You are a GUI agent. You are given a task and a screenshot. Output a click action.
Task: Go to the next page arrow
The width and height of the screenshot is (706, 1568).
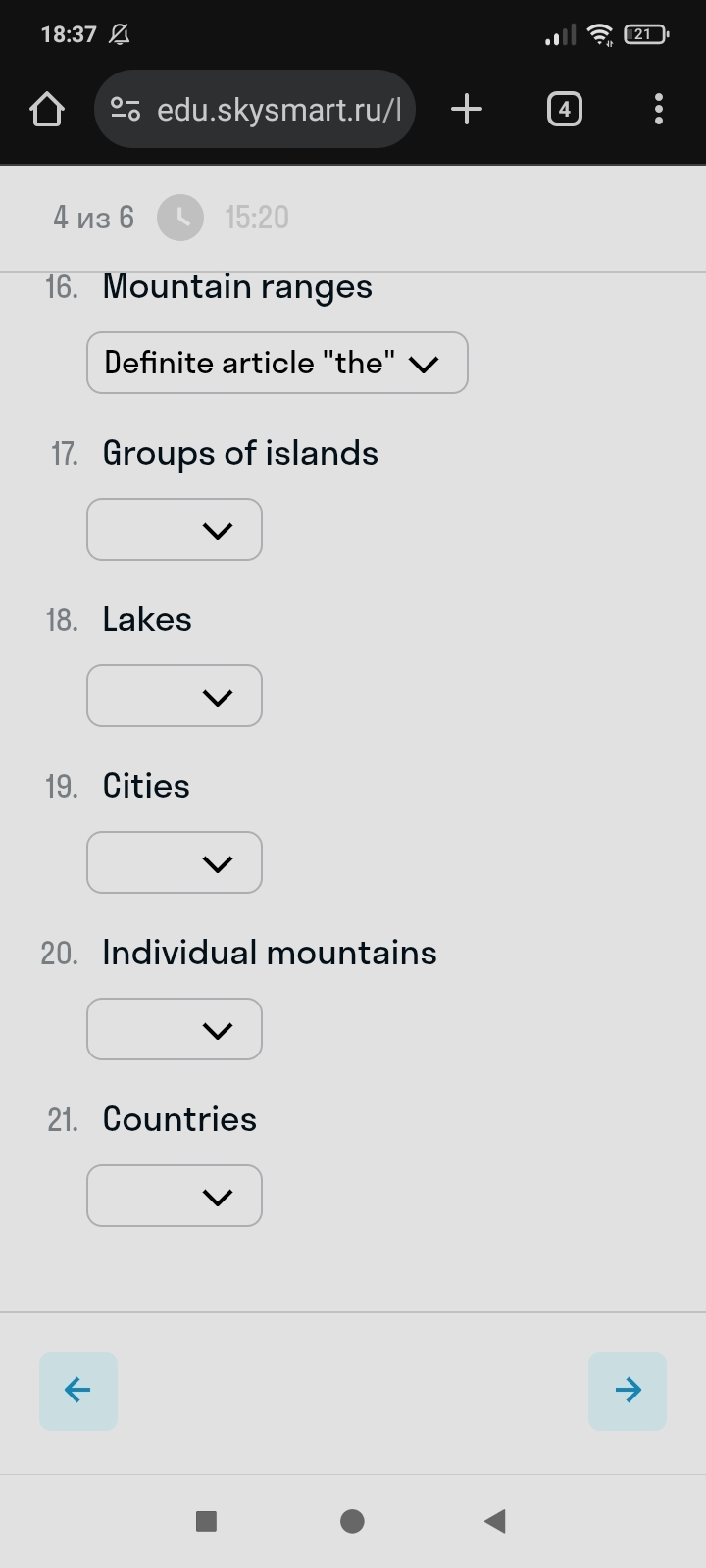pyautogui.click(x=628, y=1392)
